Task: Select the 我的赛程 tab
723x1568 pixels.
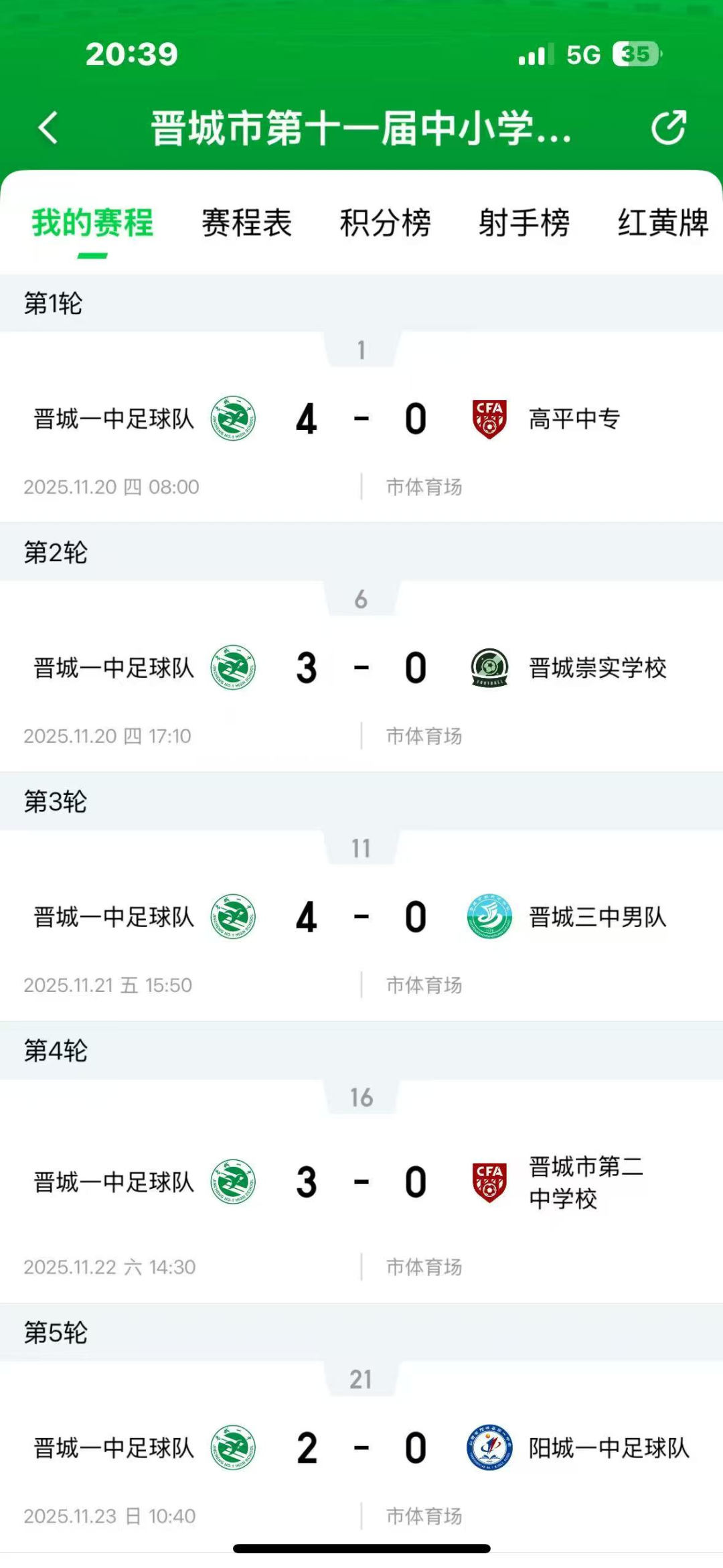Action: [x=92, y=223]
